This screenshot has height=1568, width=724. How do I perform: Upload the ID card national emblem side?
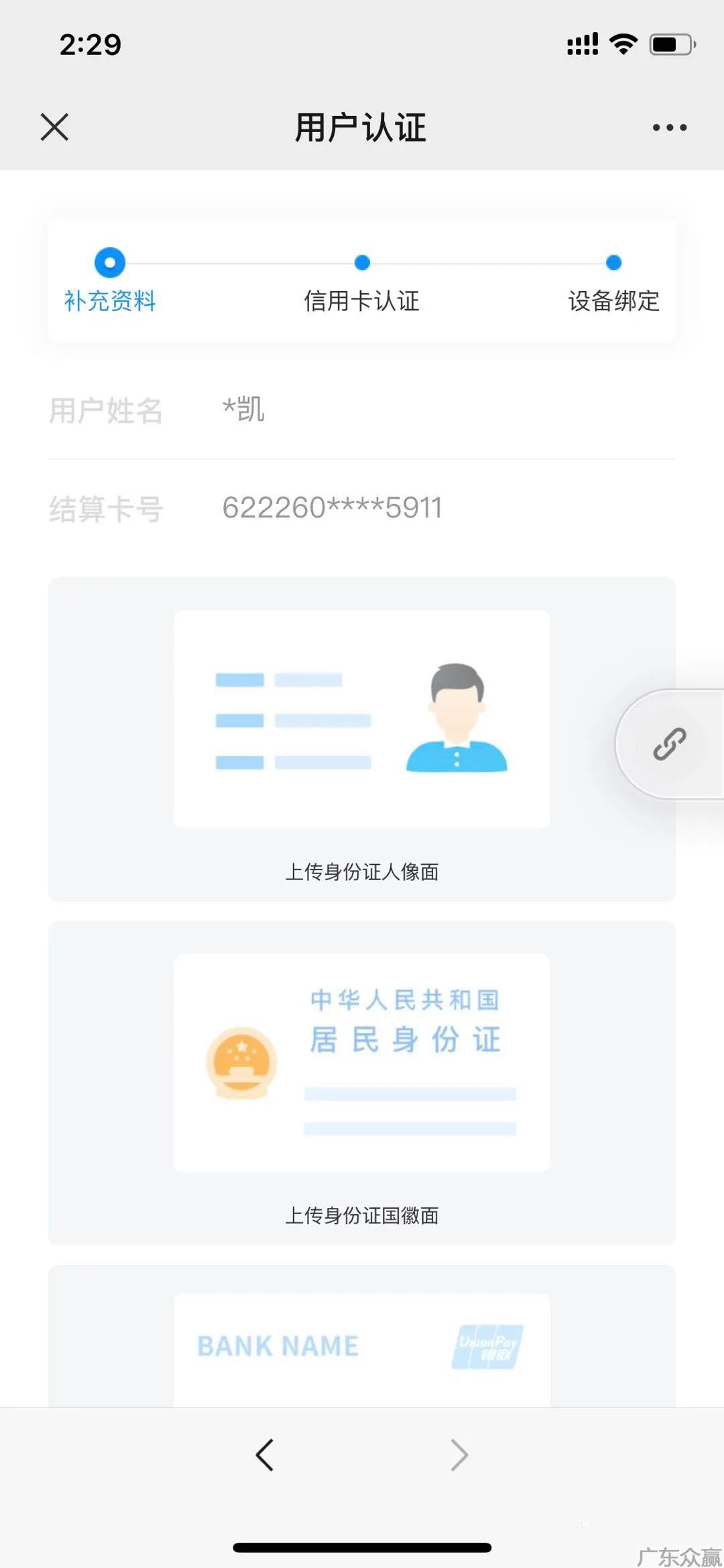click(x=361, y=1063)
